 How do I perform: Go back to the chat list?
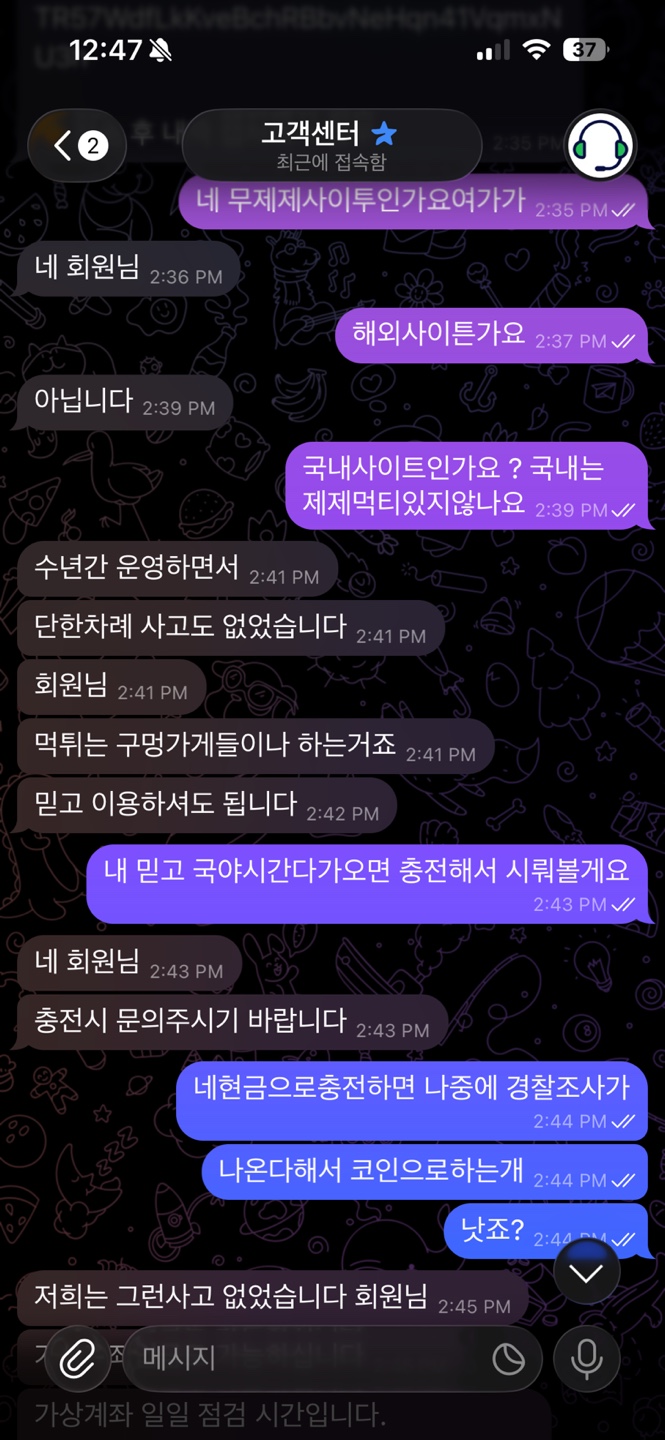coord(77,147)
